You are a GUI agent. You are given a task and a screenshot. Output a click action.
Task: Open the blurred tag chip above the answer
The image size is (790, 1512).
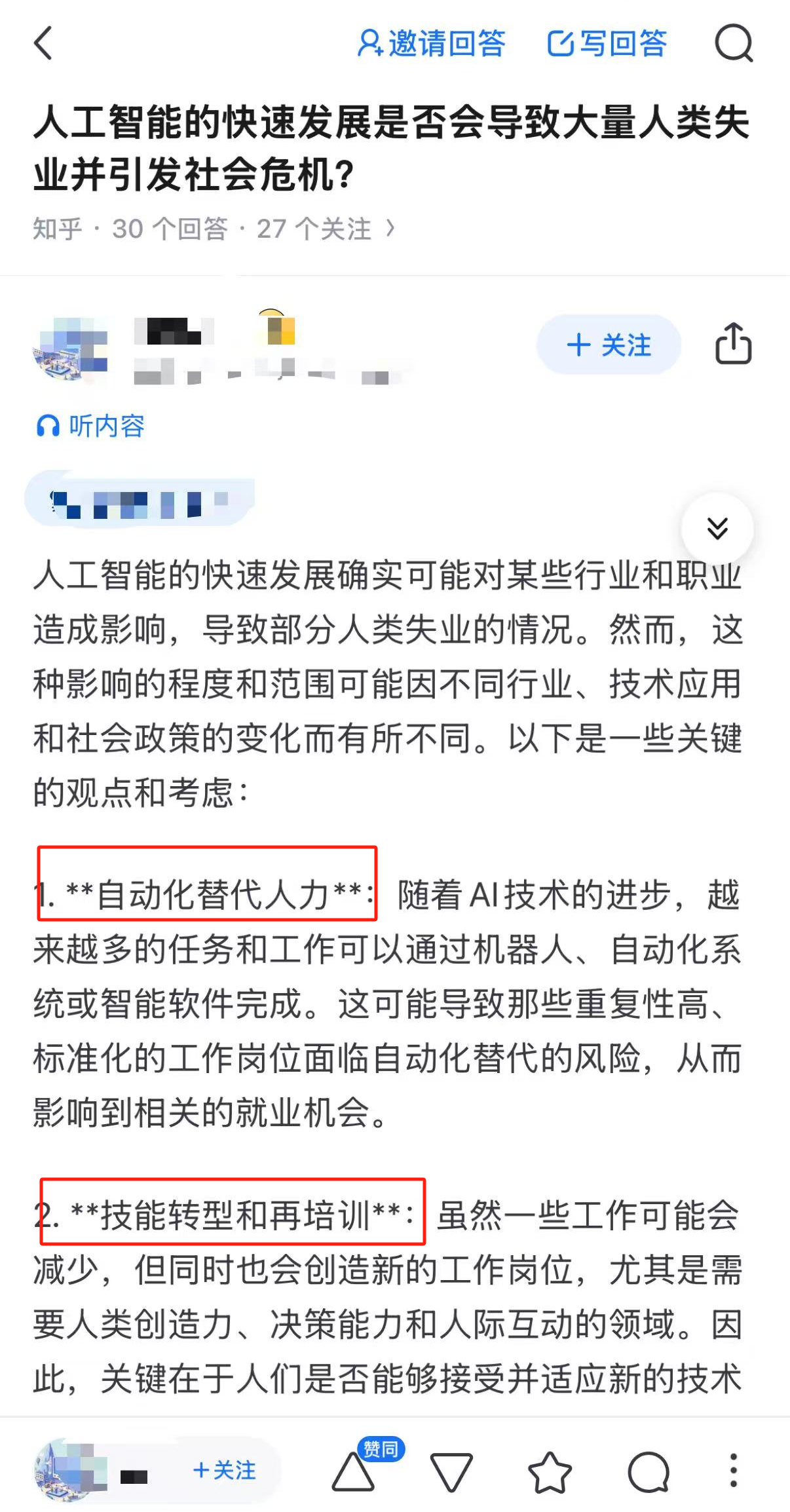tap(139, 501)
